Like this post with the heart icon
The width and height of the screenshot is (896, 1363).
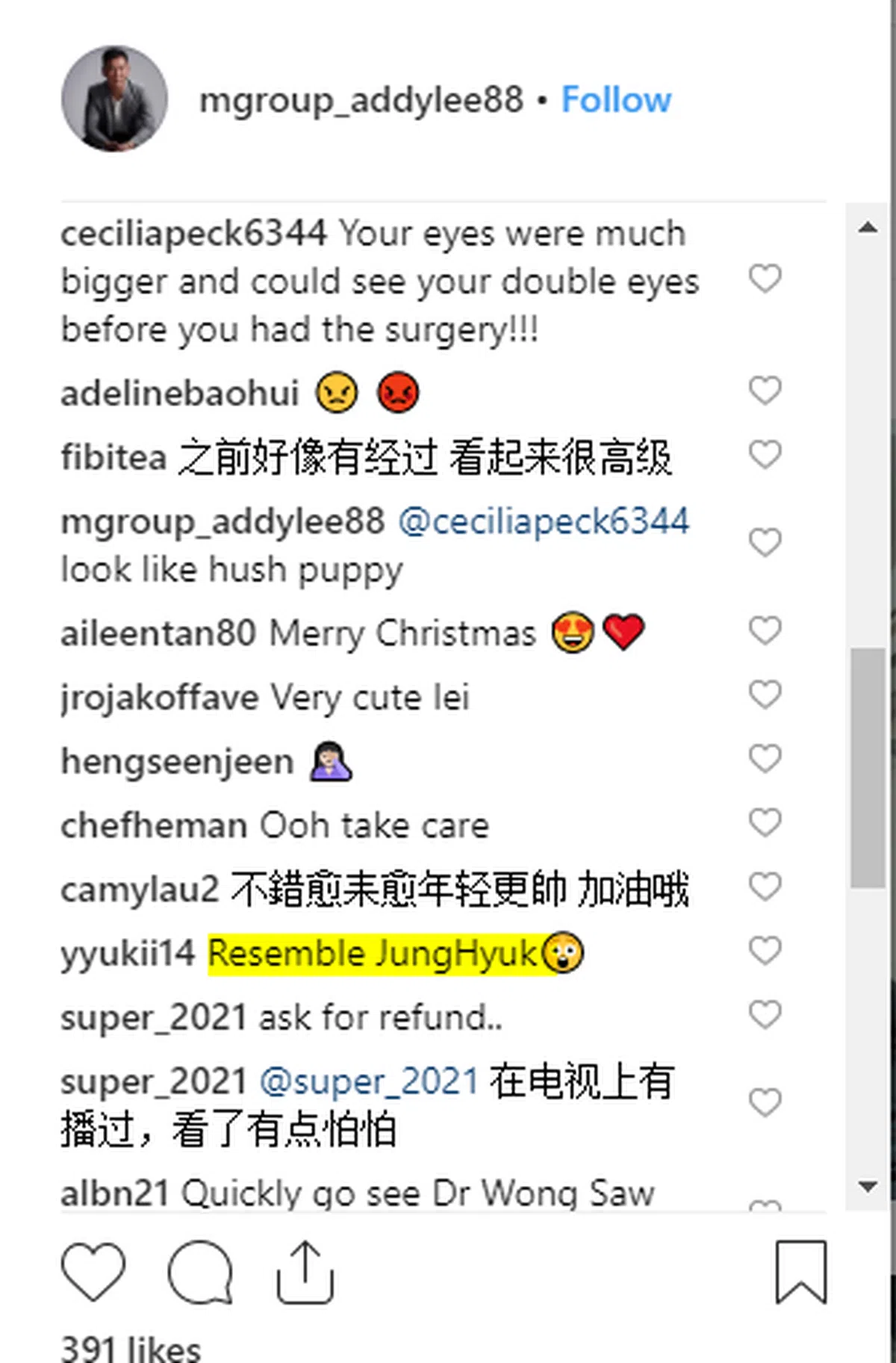[x=93, y=1271]
